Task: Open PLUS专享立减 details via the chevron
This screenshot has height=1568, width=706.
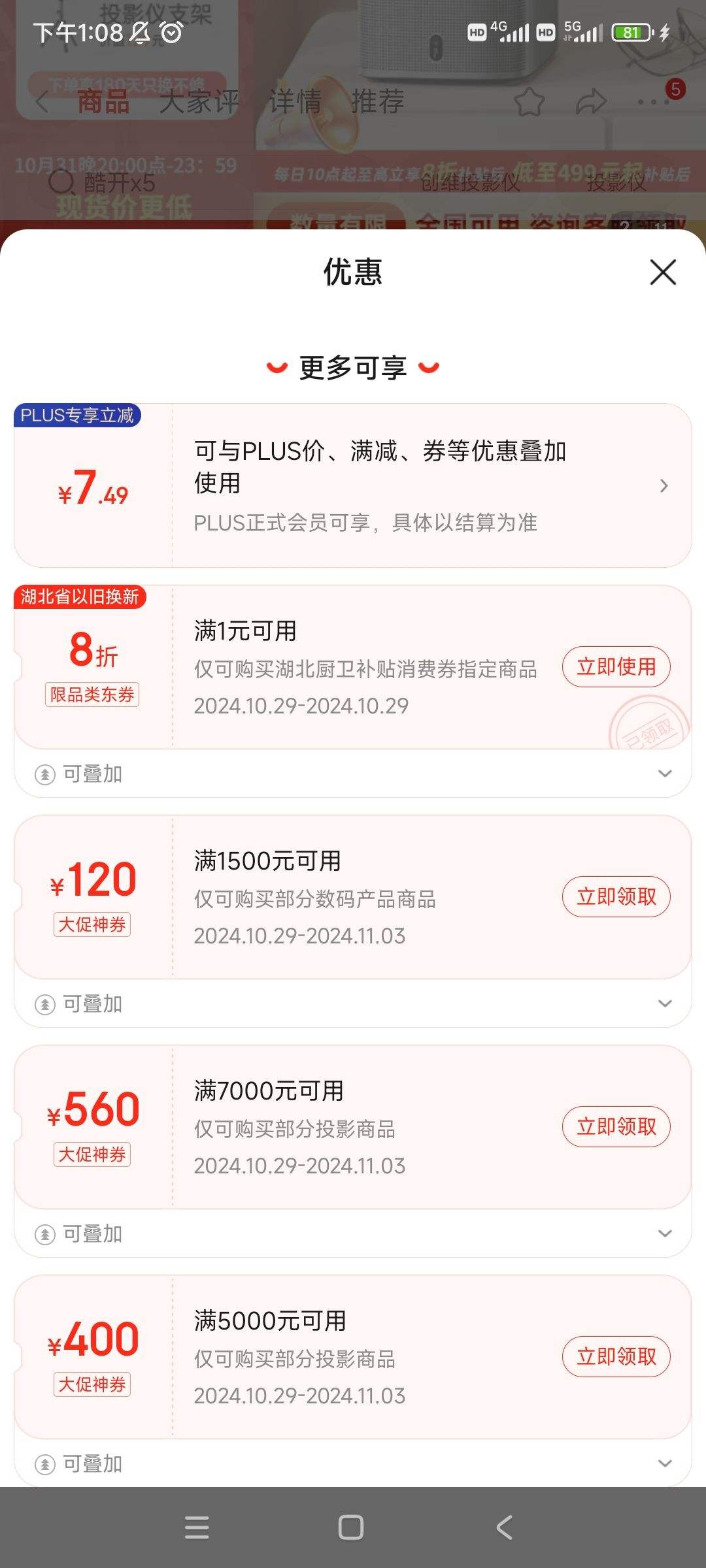Action: click(x=665, y=486)
